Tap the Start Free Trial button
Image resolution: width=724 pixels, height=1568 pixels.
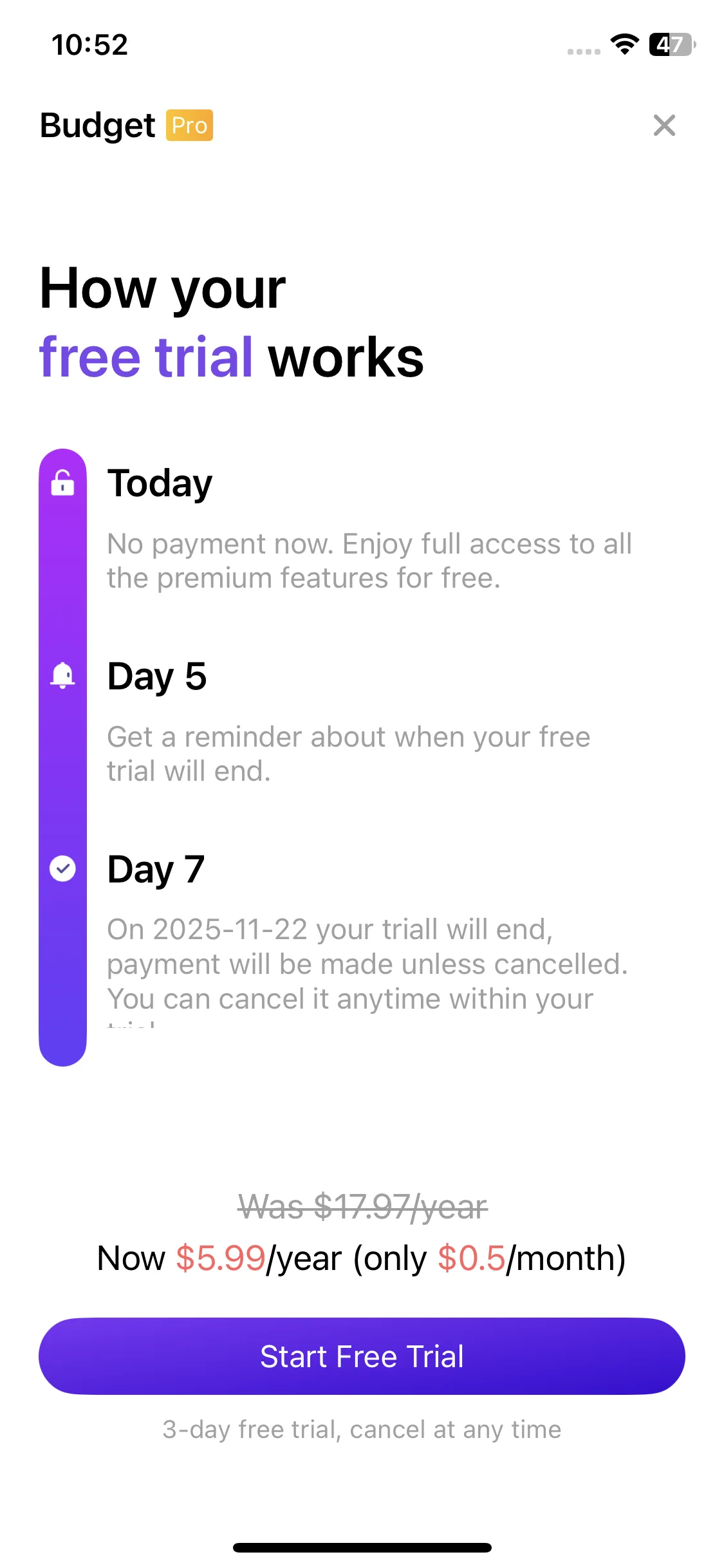tap(362, 1356)
